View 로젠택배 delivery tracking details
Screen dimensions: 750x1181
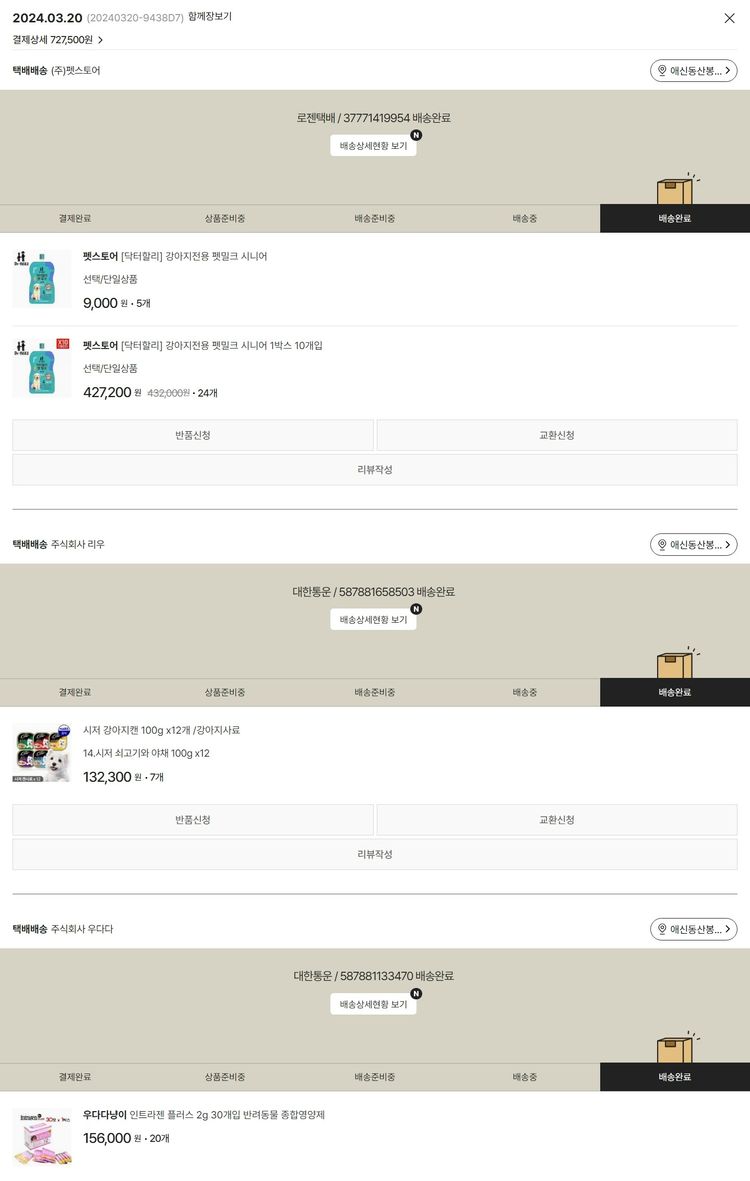373,146
